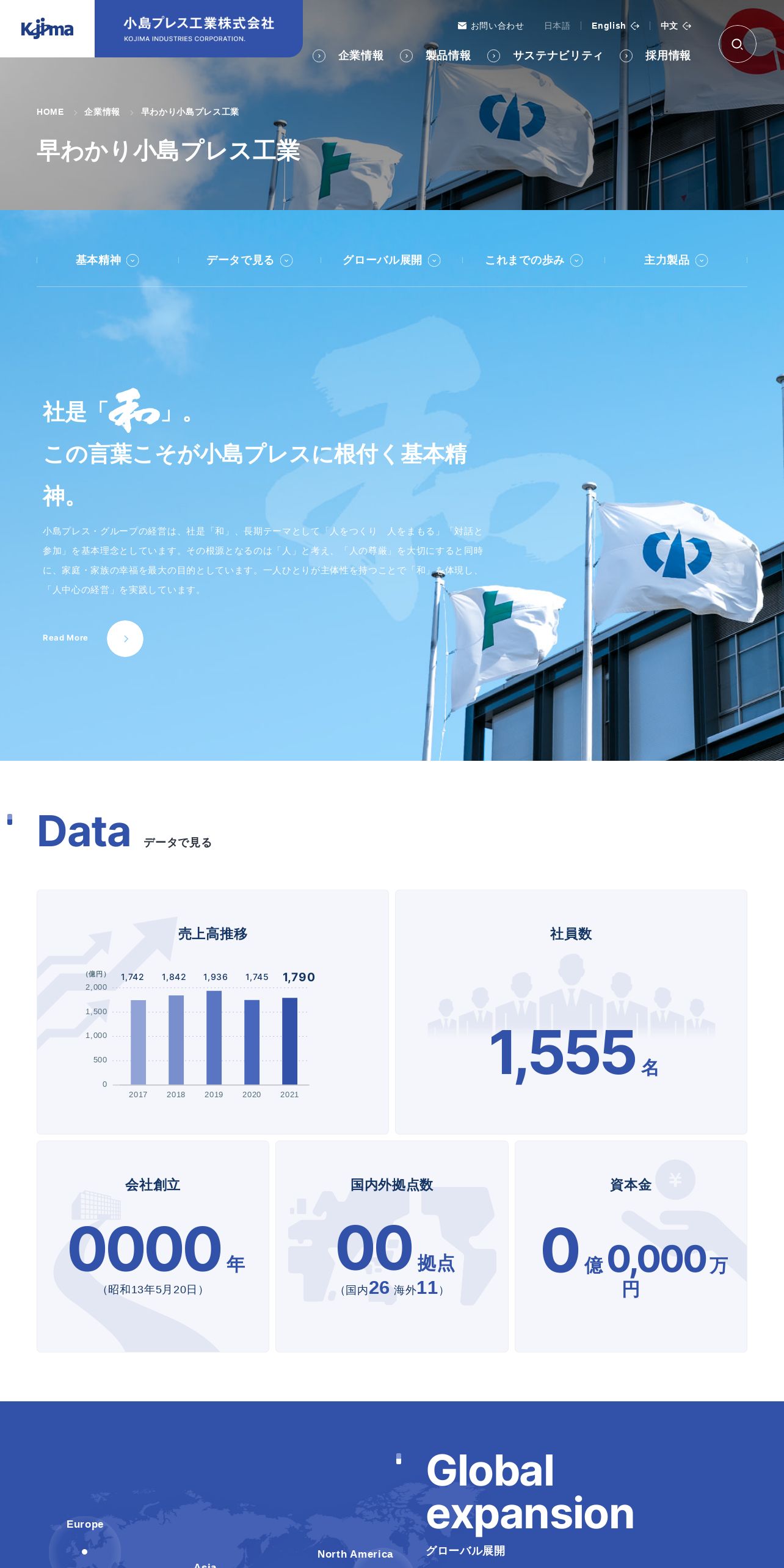Jump to the グローバル展開 section
Screen dimensions: 784x1568
point(391,260)
